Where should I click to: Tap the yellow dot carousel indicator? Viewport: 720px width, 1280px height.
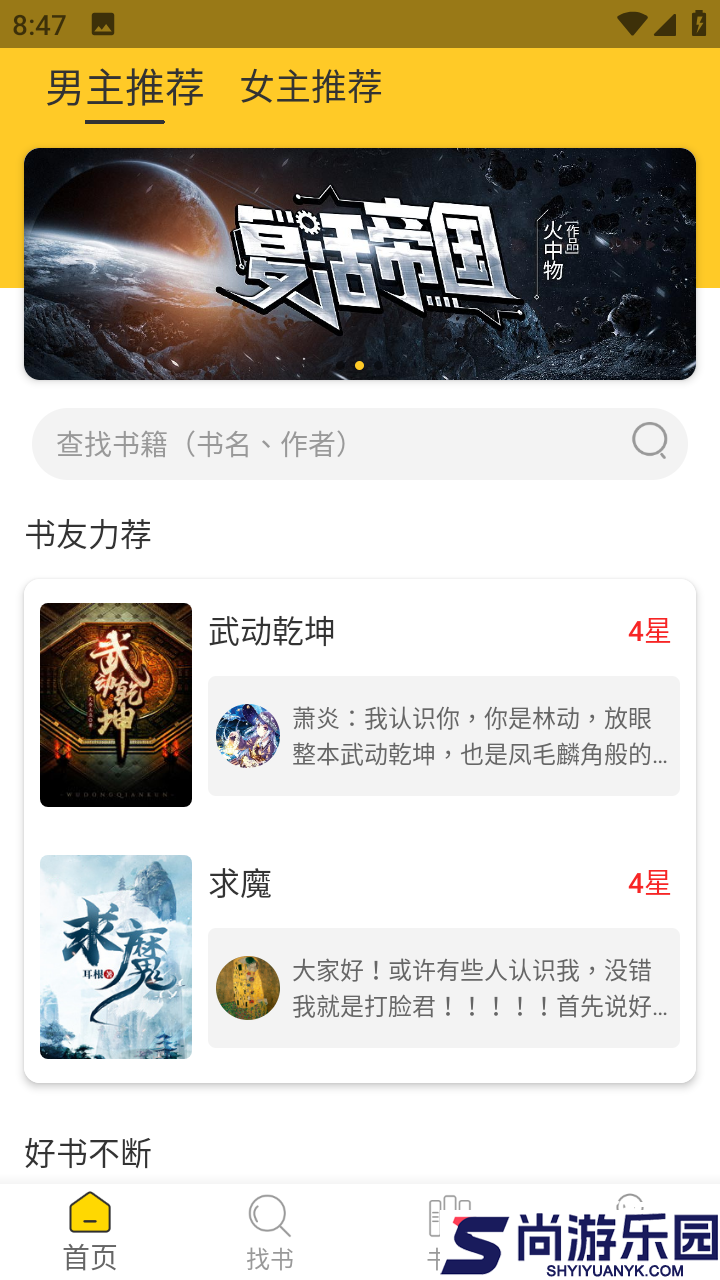pyautogui.click(x=359, y=365)
